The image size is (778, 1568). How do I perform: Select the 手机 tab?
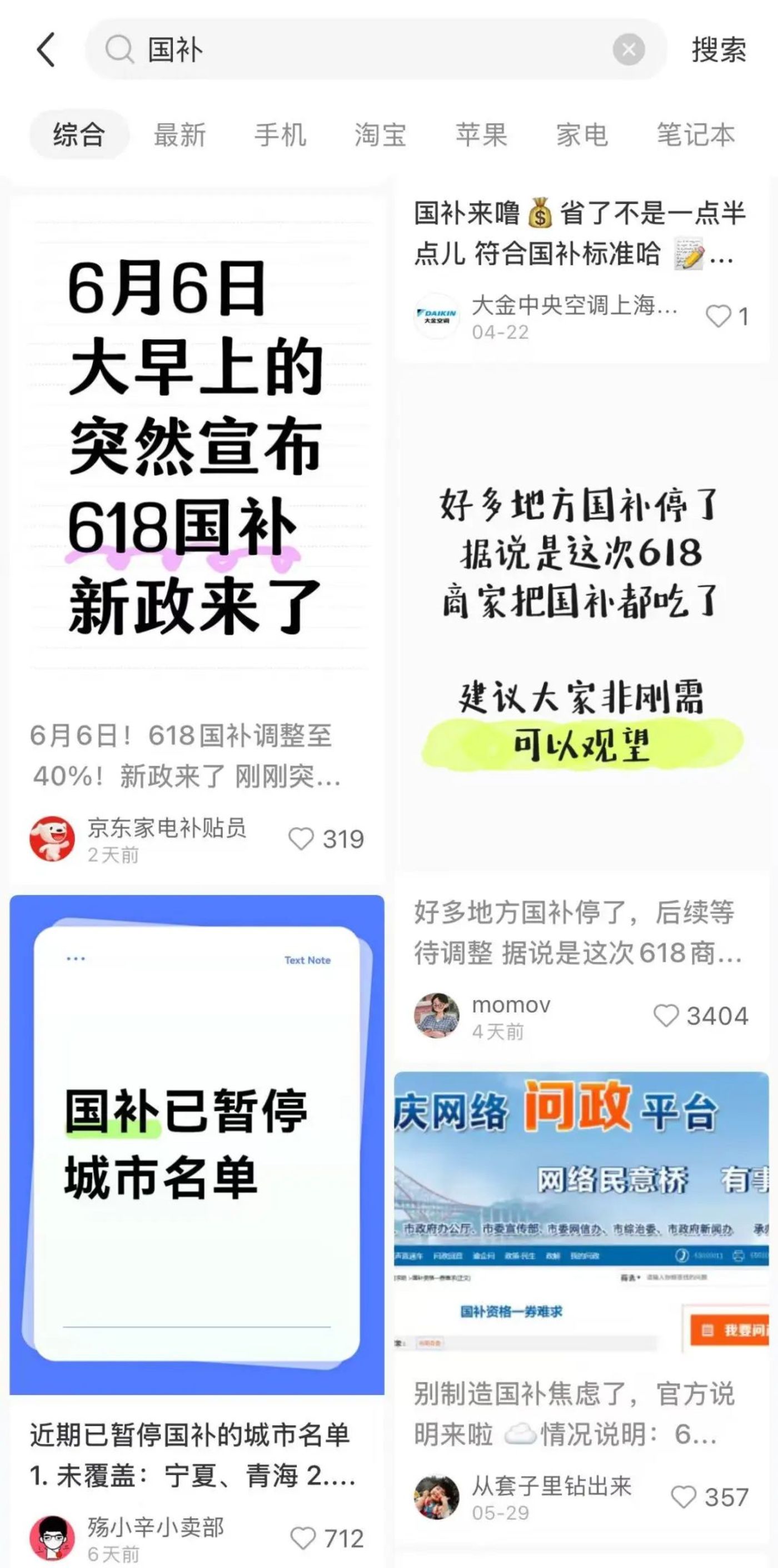point(280,135)
